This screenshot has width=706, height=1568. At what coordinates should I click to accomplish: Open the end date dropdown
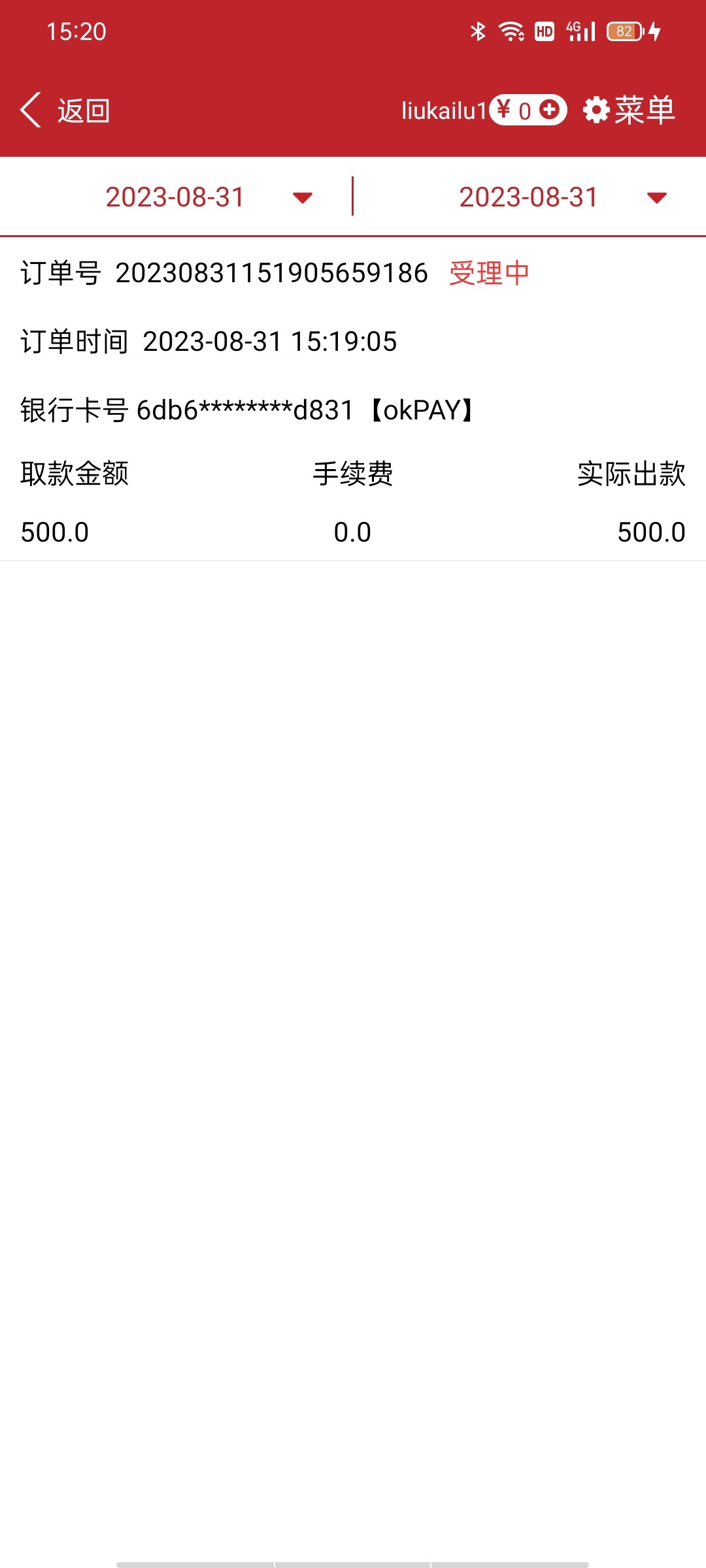tap(562, 197)
